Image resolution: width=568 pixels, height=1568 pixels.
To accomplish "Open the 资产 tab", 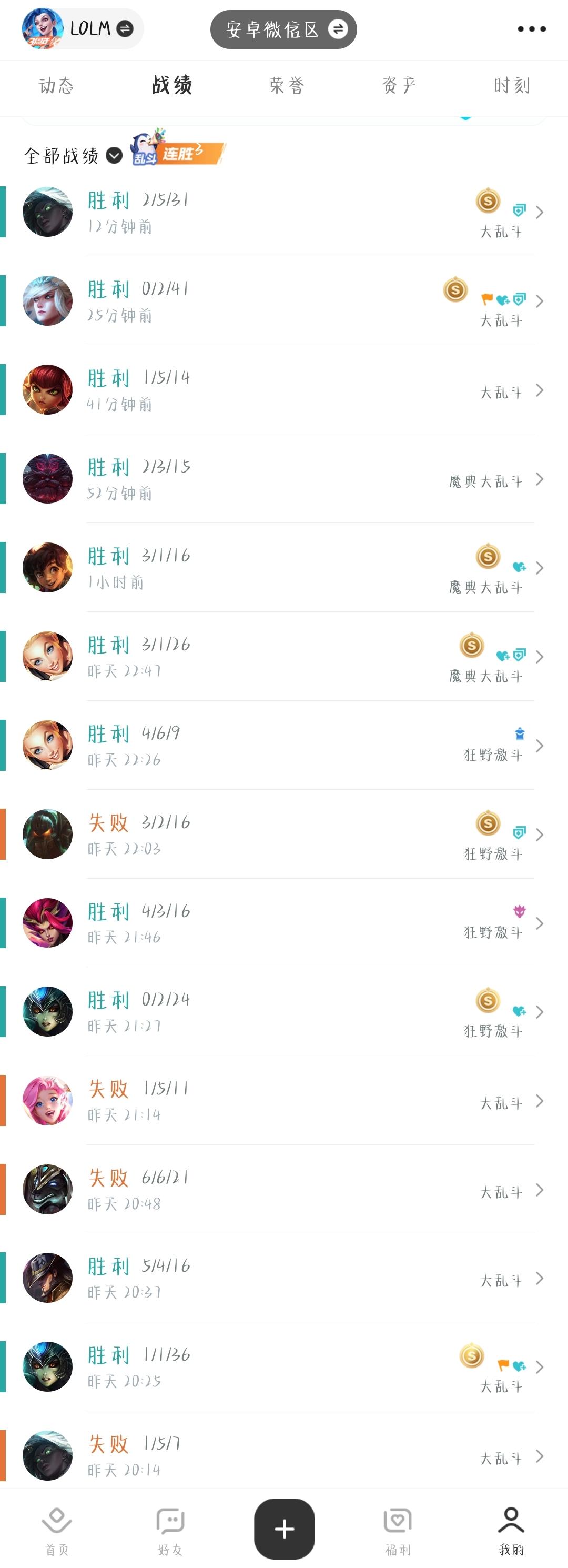I will pos(399,85).
